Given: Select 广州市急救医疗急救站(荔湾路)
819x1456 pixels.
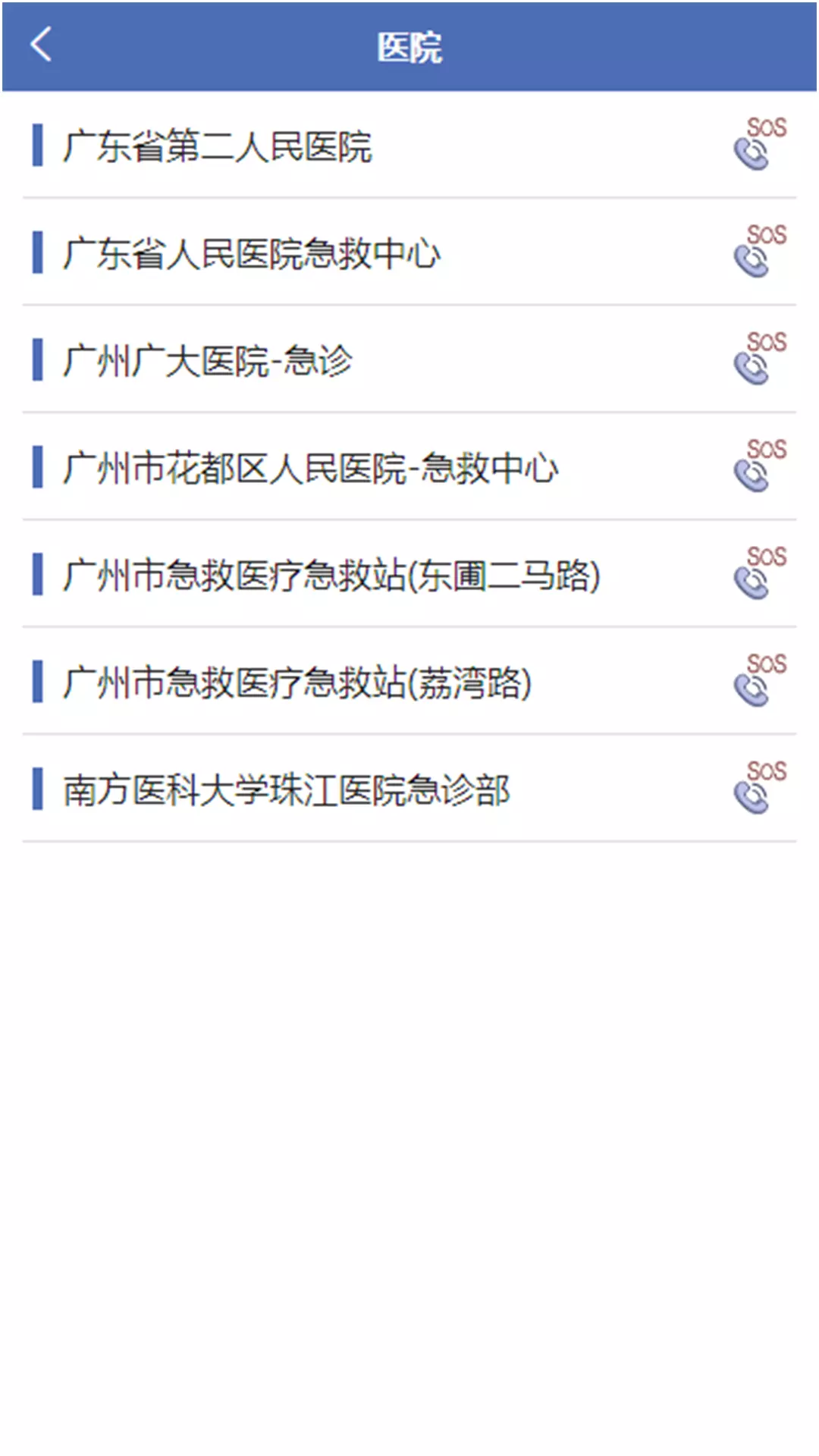Looking at the screenshot, I should 409,681.
